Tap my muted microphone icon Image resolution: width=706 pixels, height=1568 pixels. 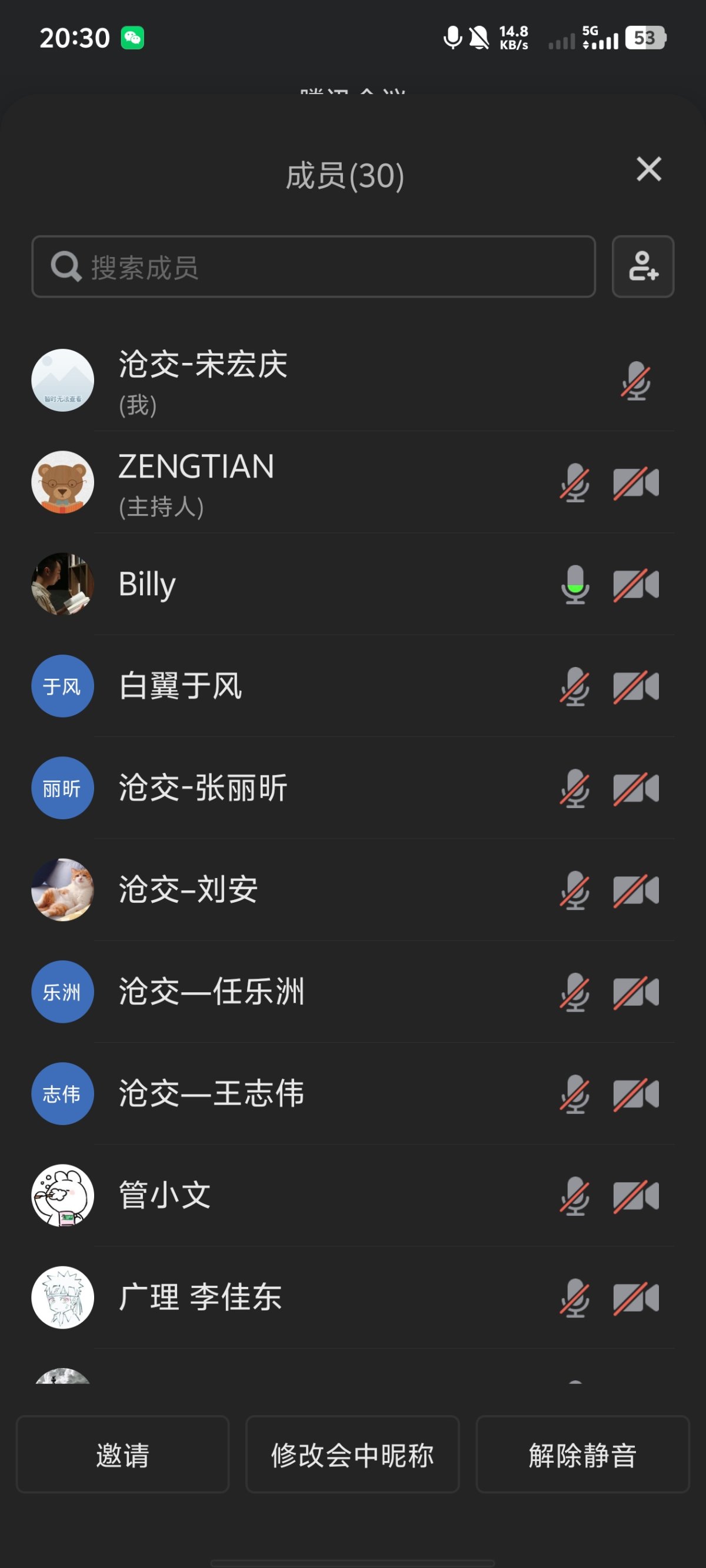pos(635,381)
